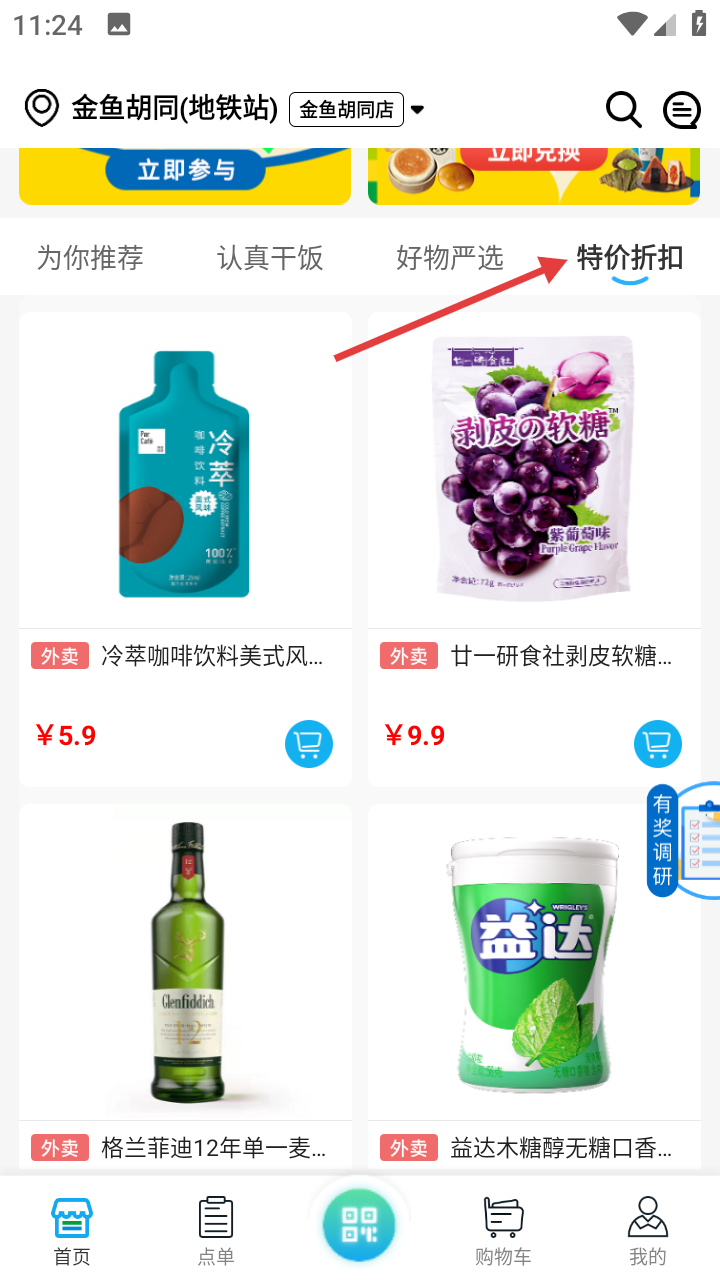Screen dimensions: 720x1280
Task: Open the 冷萃咖啡饮料 product card
Action: pyautogui.click(x=185, y=470)
